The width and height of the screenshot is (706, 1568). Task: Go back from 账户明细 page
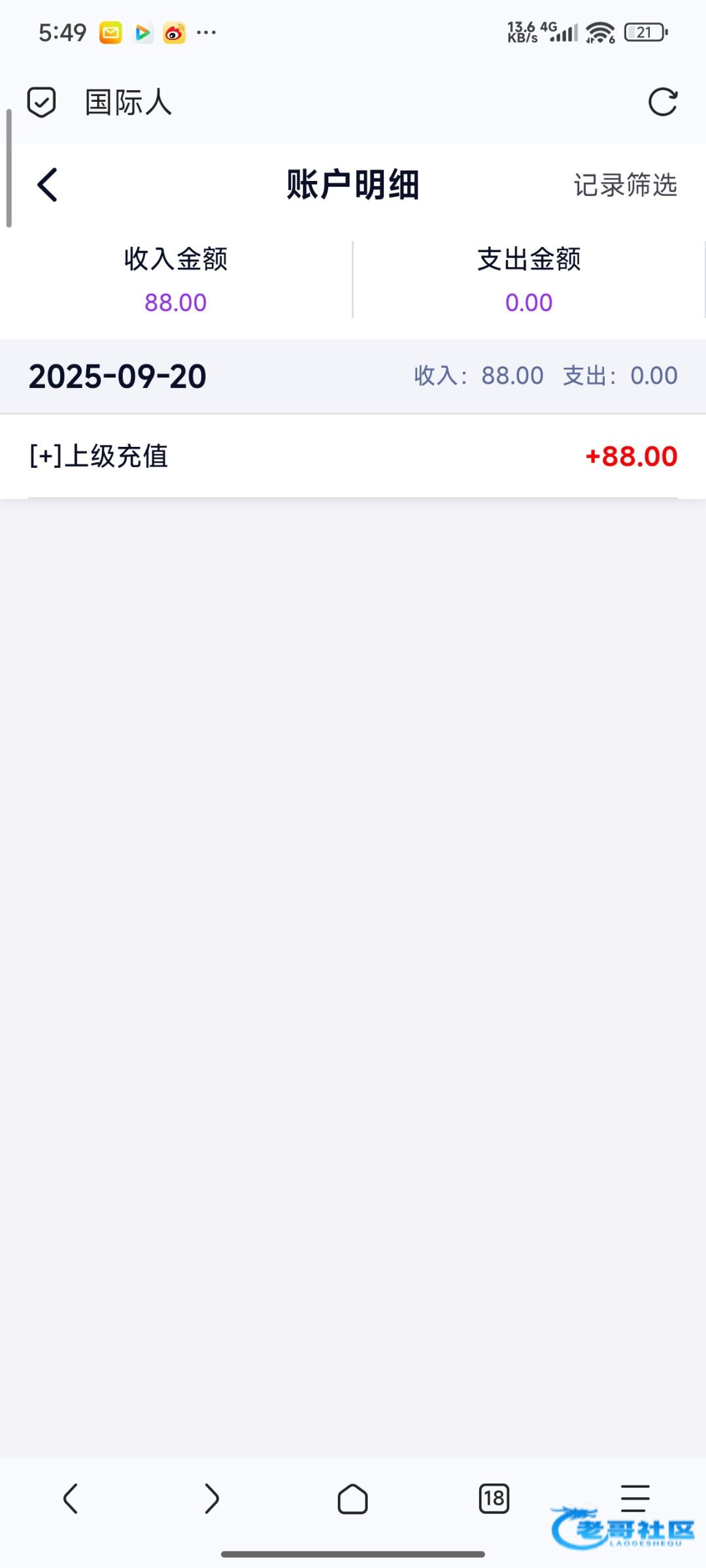pyautogui.click(x=47, y=185)
